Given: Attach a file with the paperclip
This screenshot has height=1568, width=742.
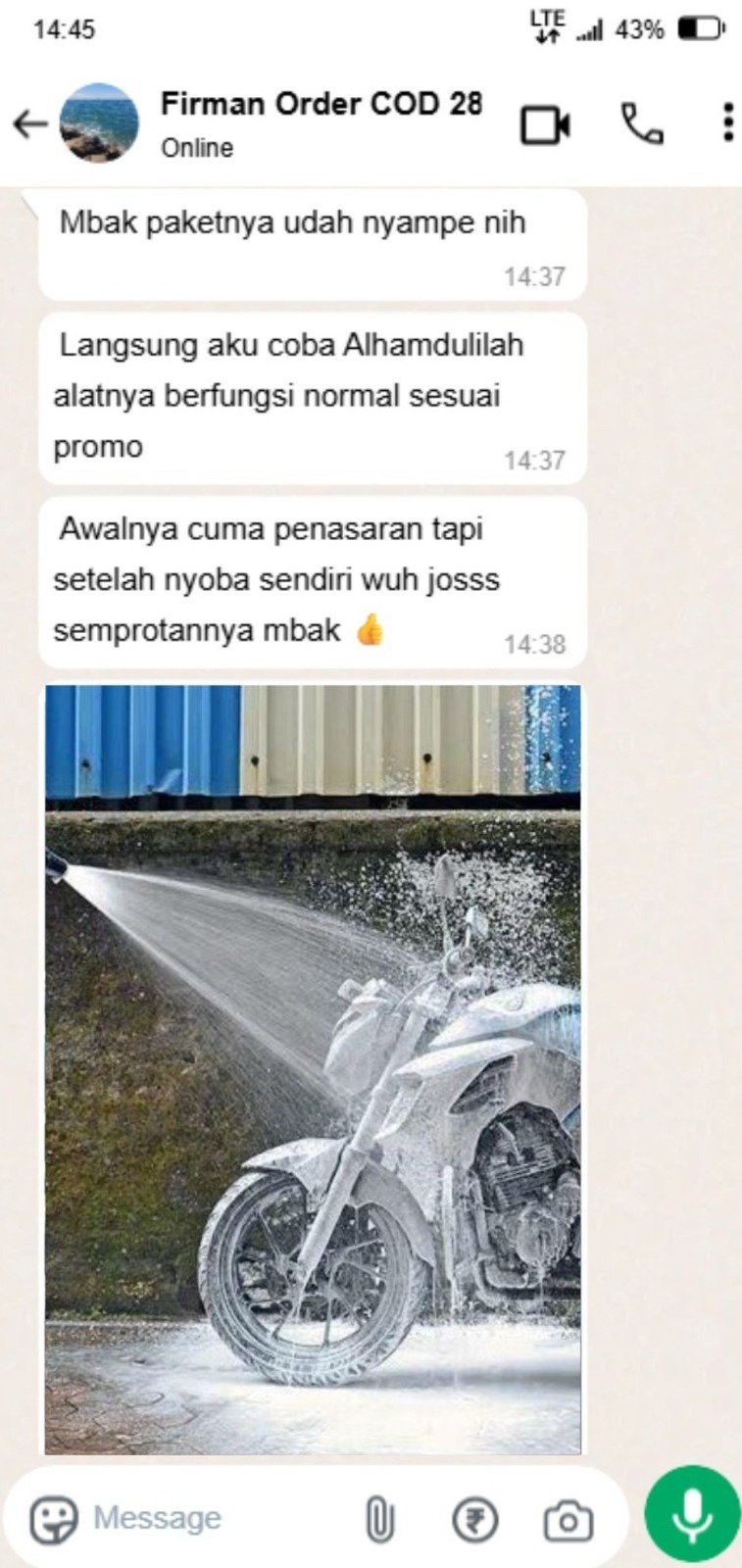Looking at the screenshot, I should click(x=379, y=1520).
